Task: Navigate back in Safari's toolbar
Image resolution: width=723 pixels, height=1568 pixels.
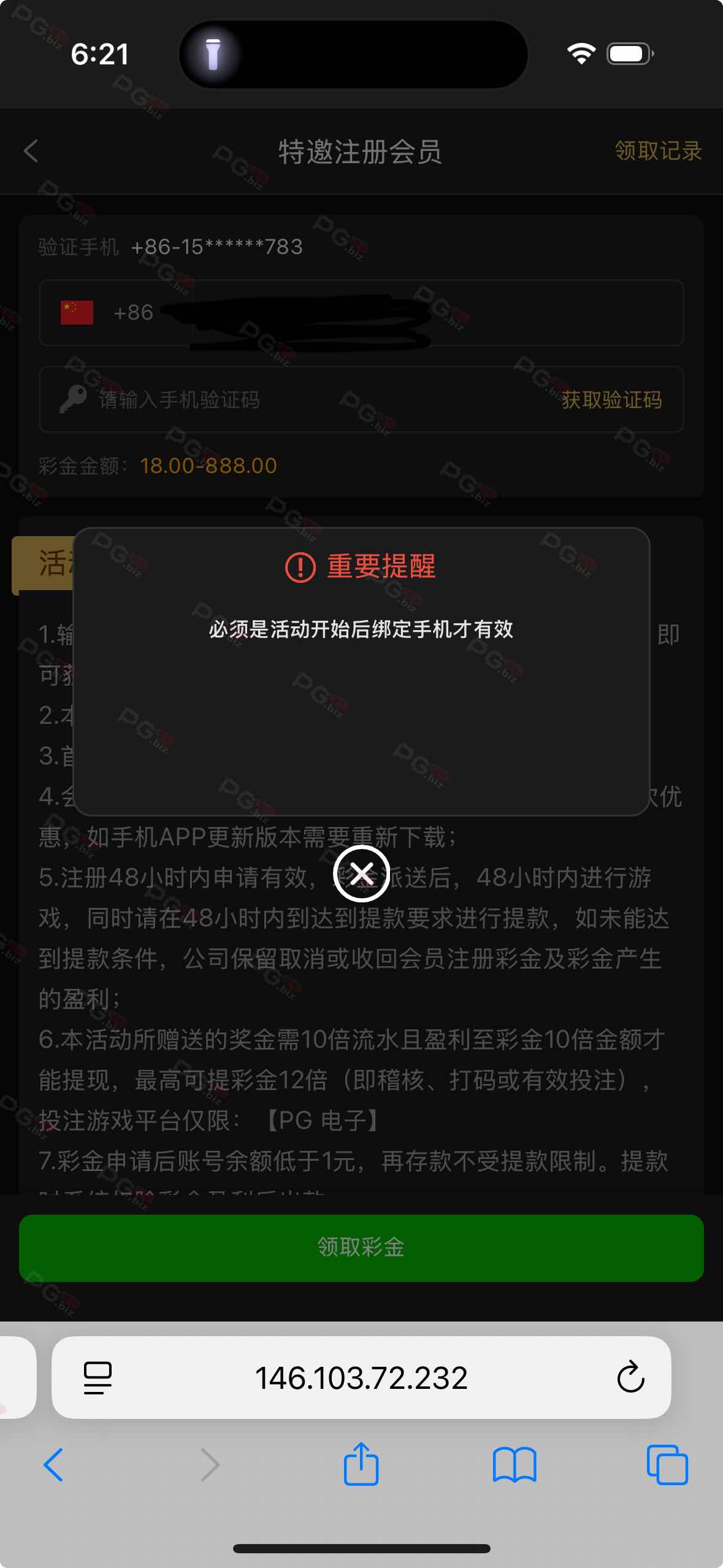Action: click(x=54, y=1465)
